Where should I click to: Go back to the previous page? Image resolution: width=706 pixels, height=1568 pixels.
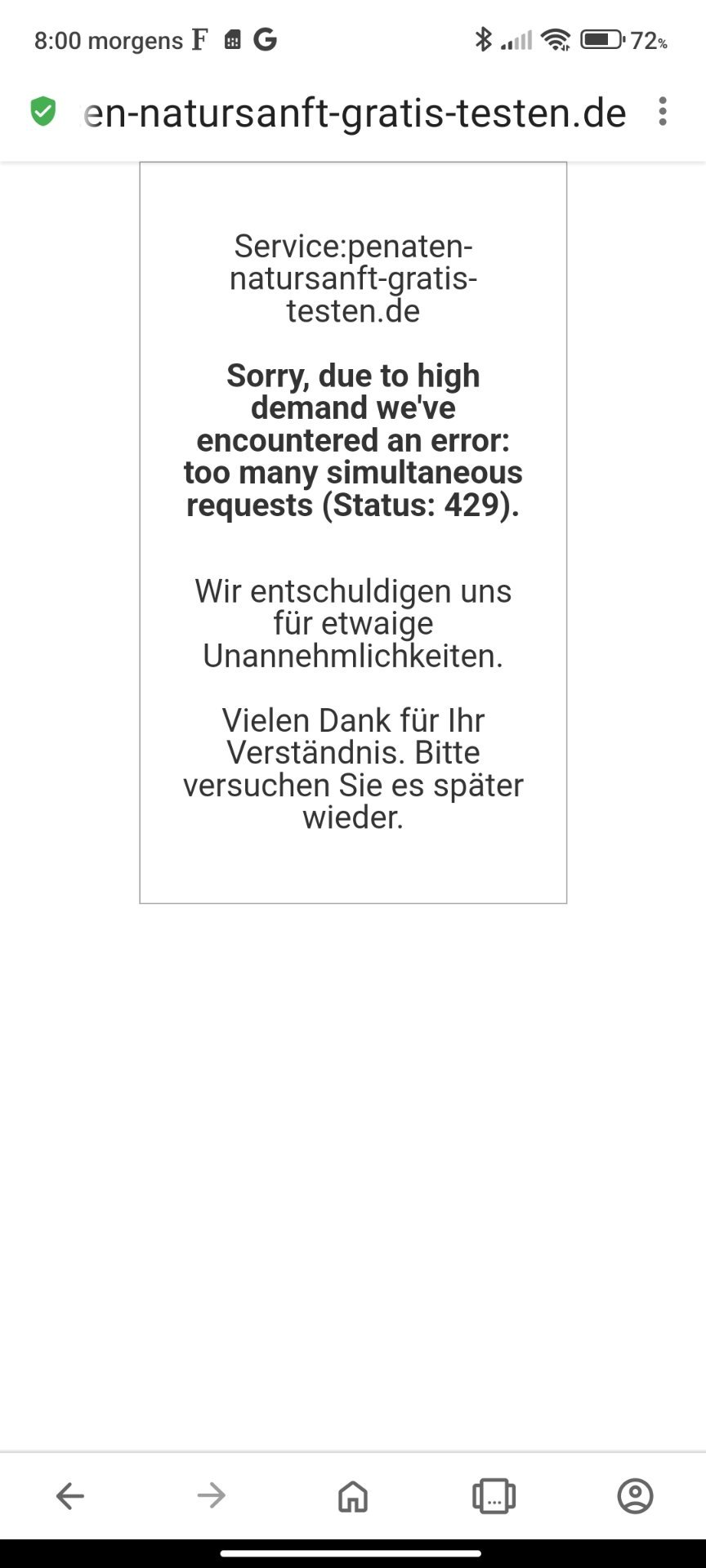pyautogui.click(x=70, y=1496)
